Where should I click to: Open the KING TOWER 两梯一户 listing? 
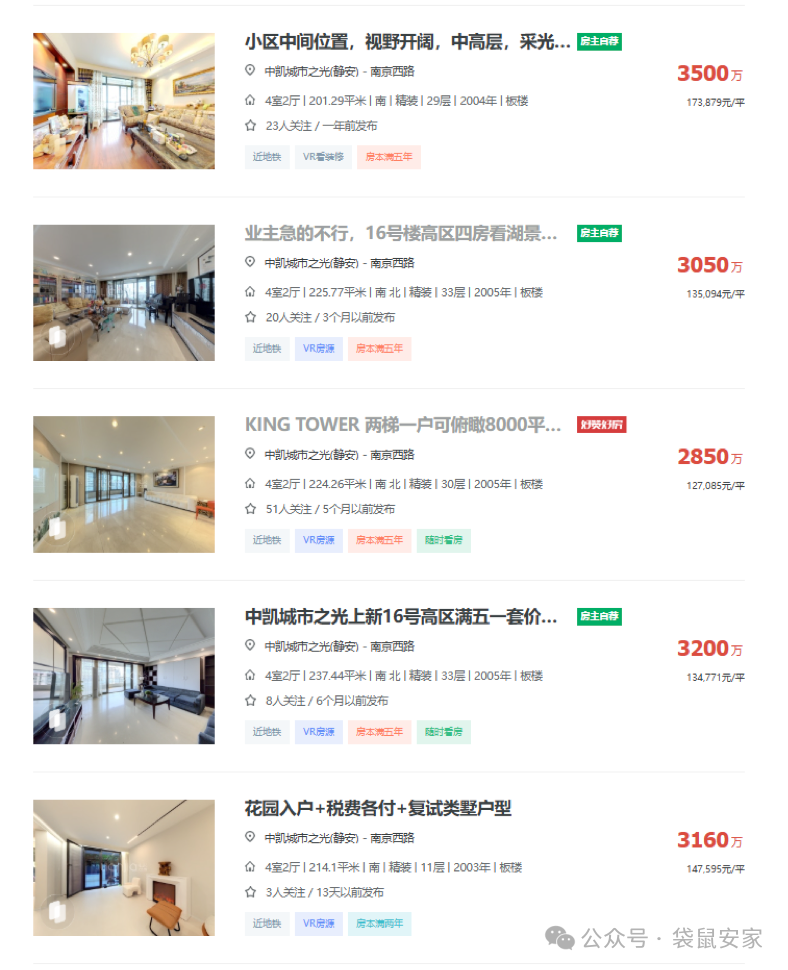point(403,425)
